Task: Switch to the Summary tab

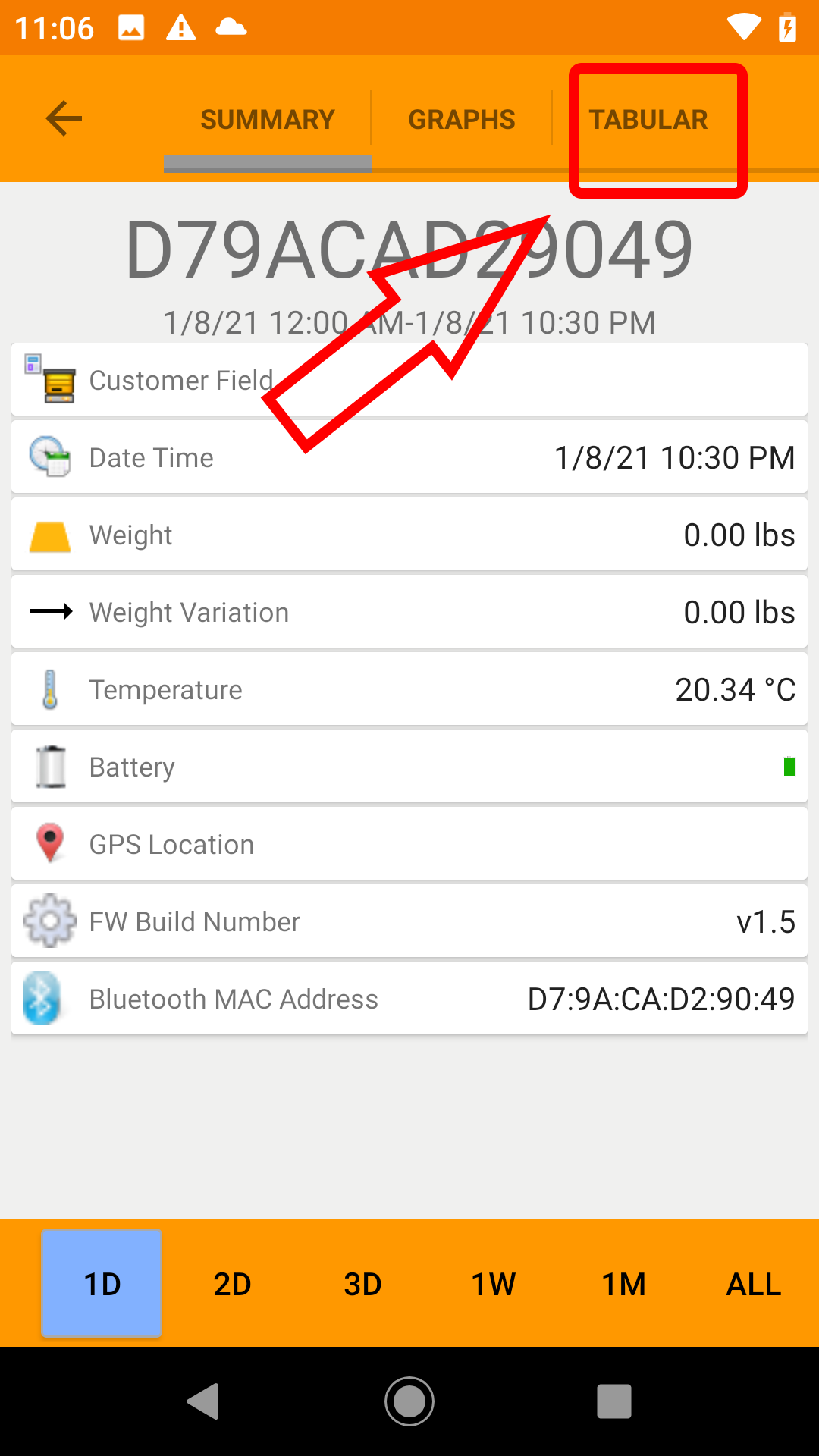Action: coord(267,120)
